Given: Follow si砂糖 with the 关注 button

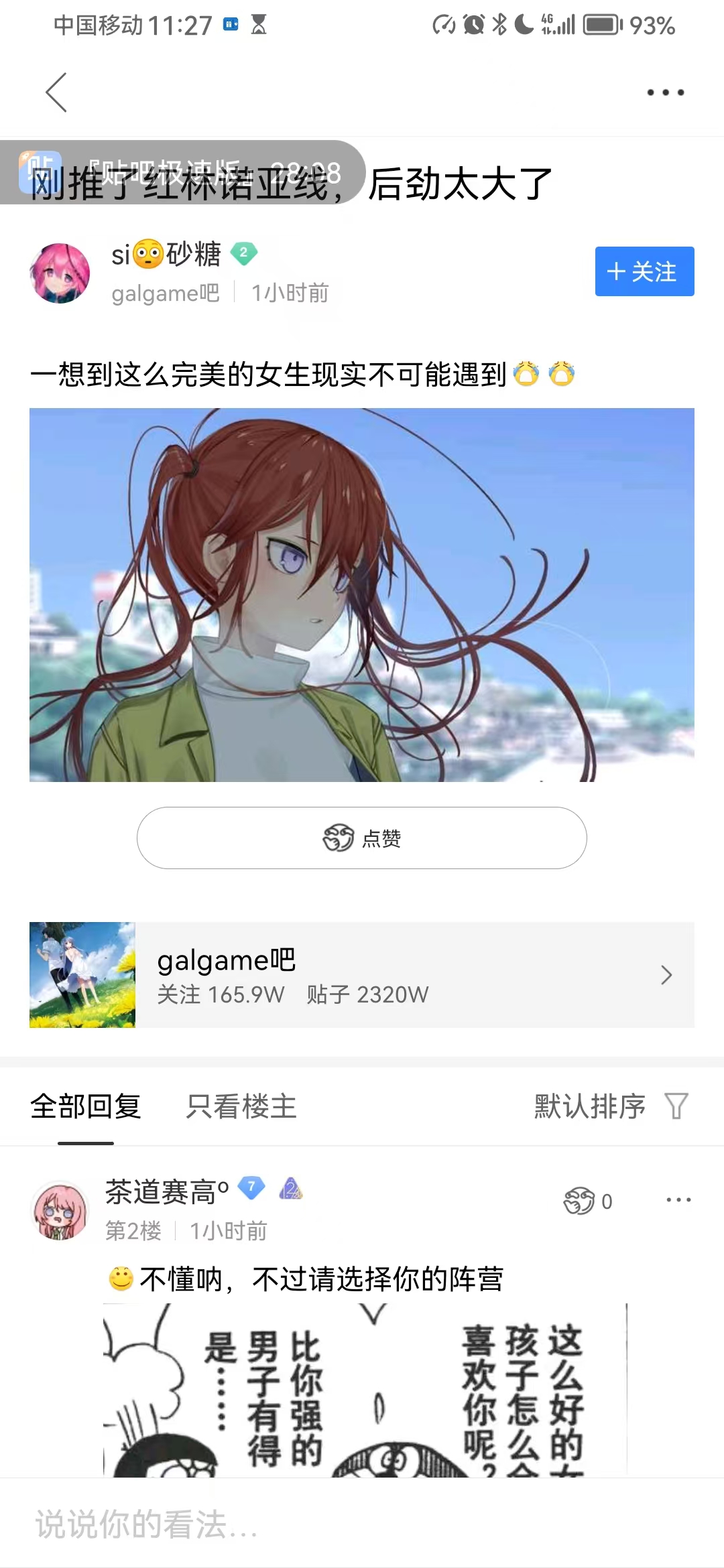Looking at the screenshot, I should click(x=644, y=271).
